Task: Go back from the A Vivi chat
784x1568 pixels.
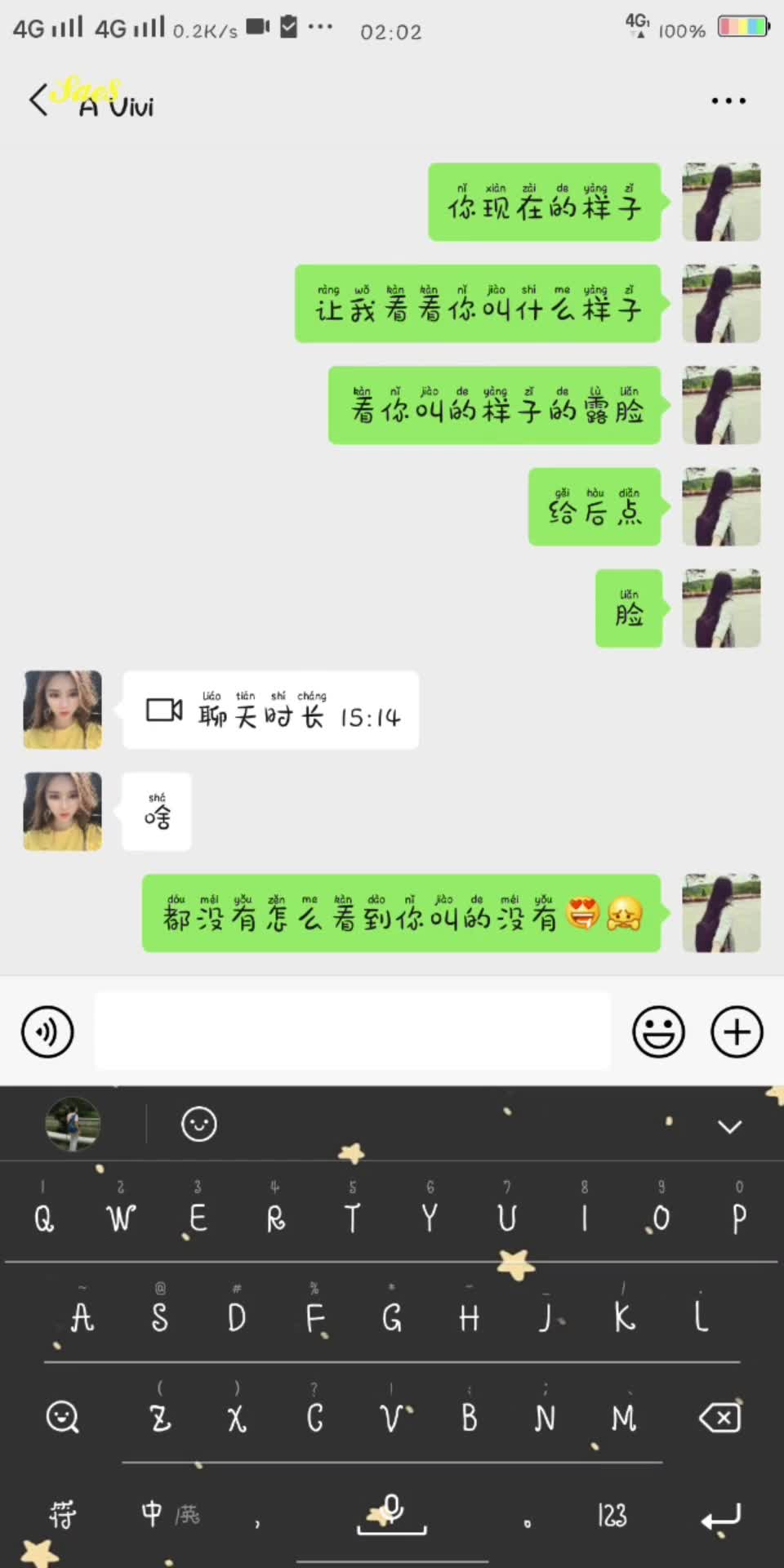Action: [38, 100]
